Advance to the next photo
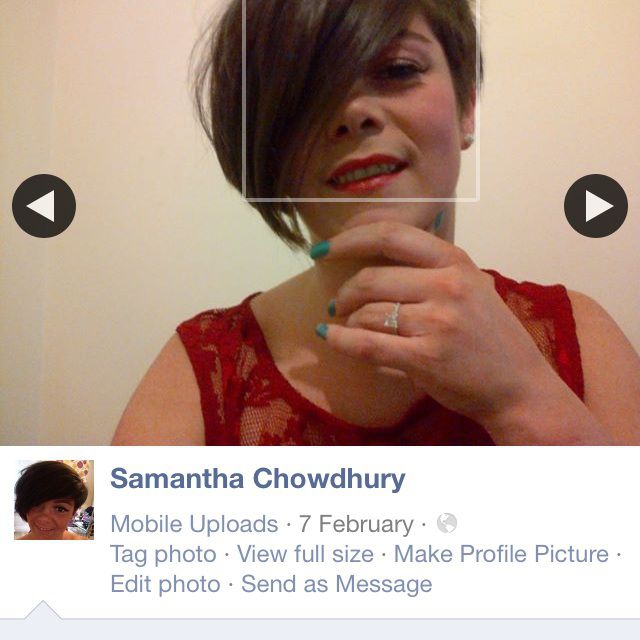Viewport: 640px width, 640px height. coord(596,206)
